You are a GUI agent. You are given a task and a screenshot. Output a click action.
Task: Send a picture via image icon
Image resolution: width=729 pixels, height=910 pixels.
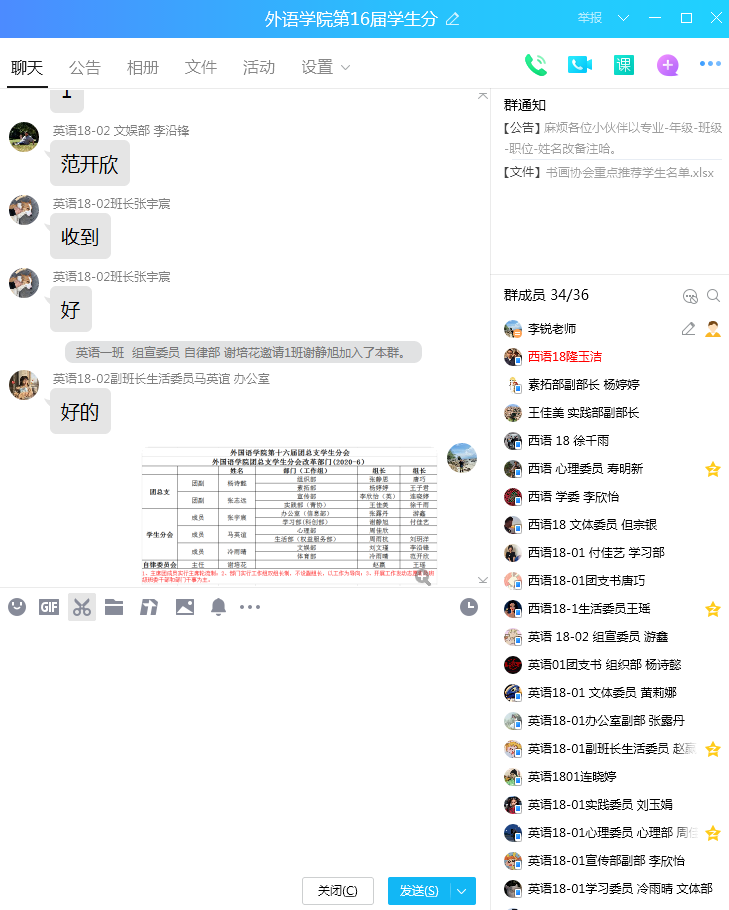(x=185, y=606)
